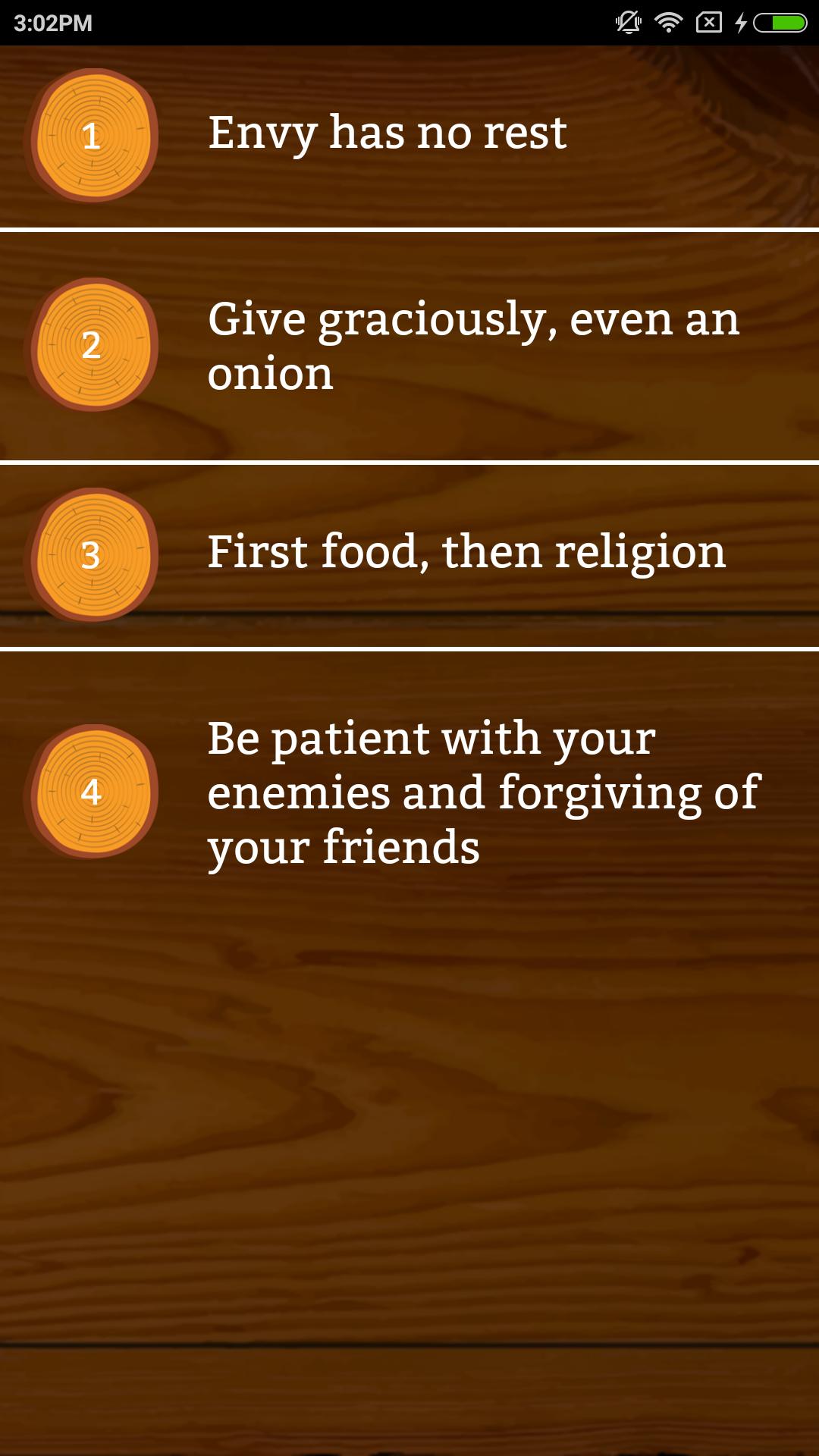
Task: Select the proverb 'Envy has no rest'
Action: [388, 135]
